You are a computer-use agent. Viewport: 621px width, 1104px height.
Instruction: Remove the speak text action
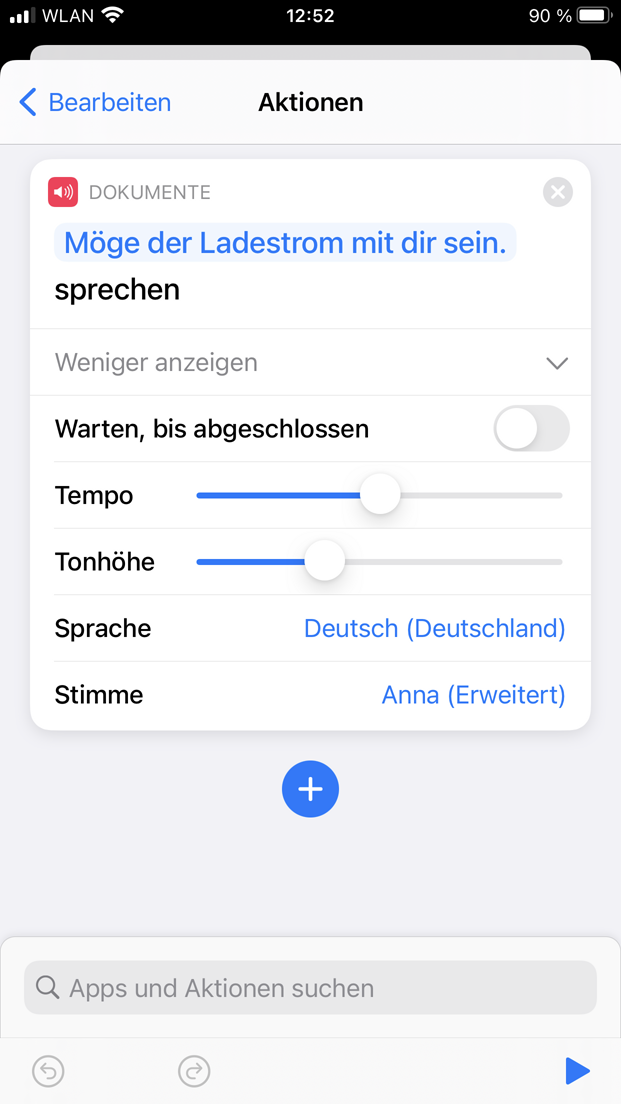558,192
